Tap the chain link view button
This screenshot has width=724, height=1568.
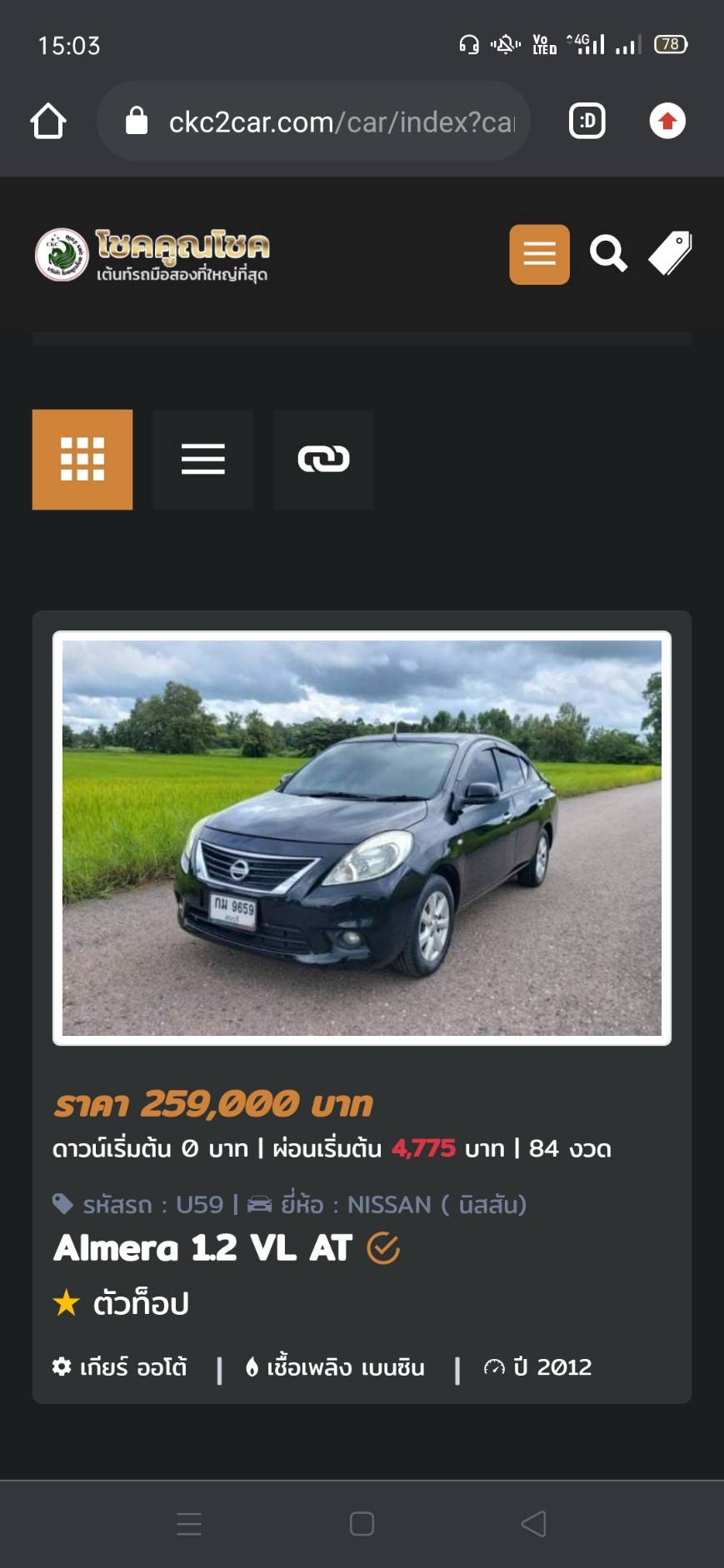click(323, 460)
